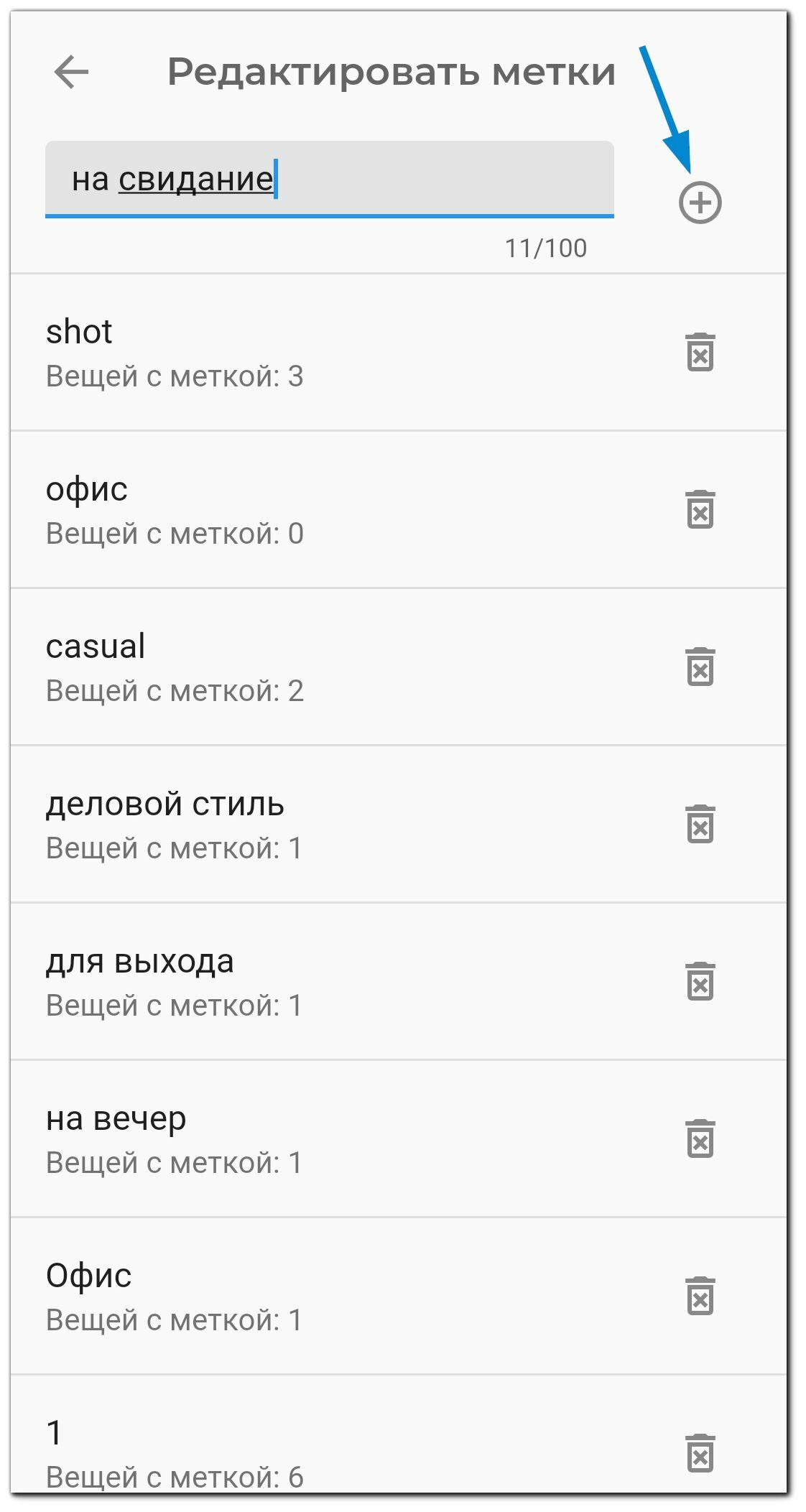
Task: Remove the capitalized 'Офис' label
Action: tap(700, 1296)
